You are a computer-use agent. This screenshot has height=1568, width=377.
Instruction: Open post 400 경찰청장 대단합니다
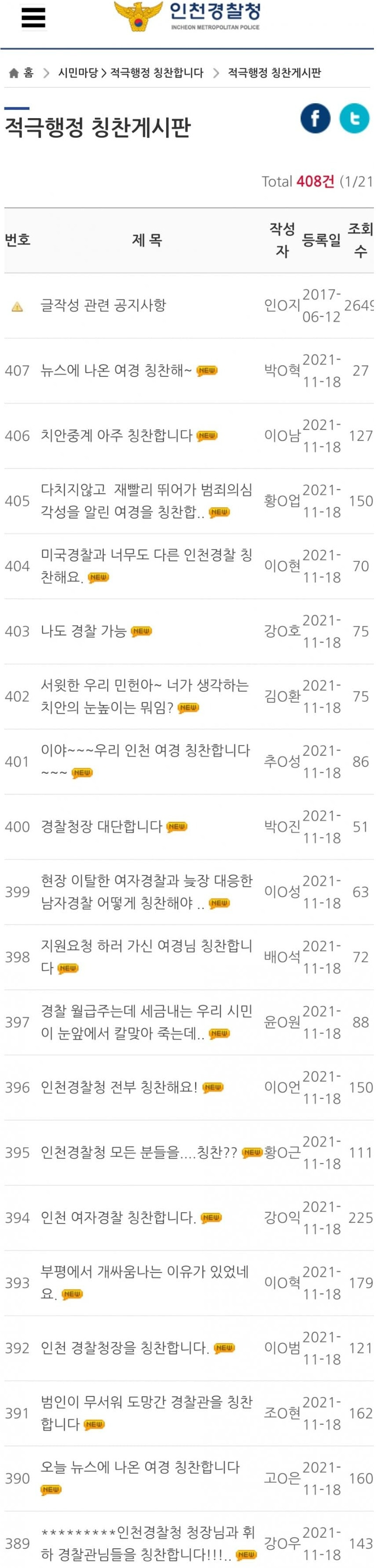(101, 826)
